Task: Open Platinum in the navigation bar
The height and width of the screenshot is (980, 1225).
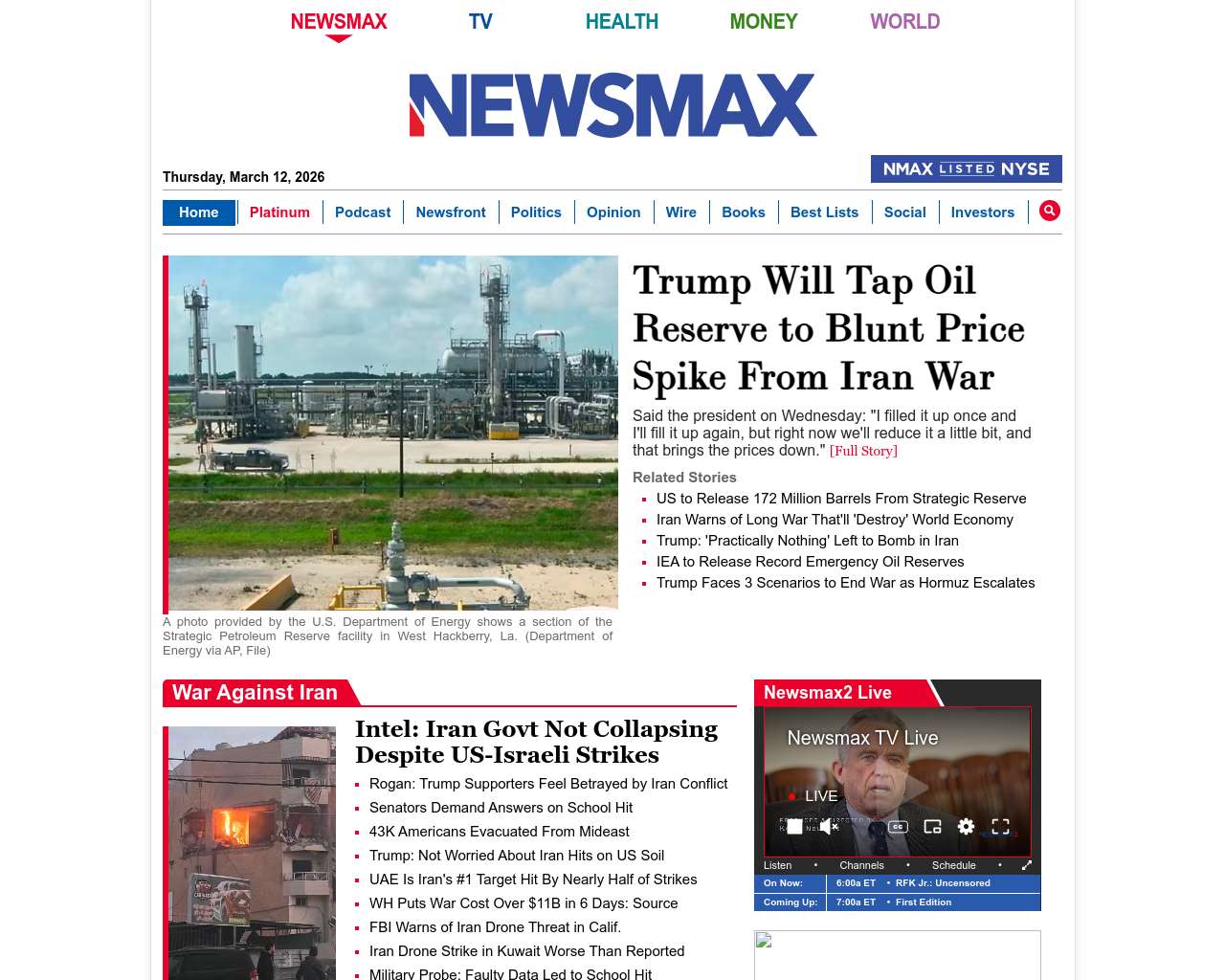Action: point(279,212)
